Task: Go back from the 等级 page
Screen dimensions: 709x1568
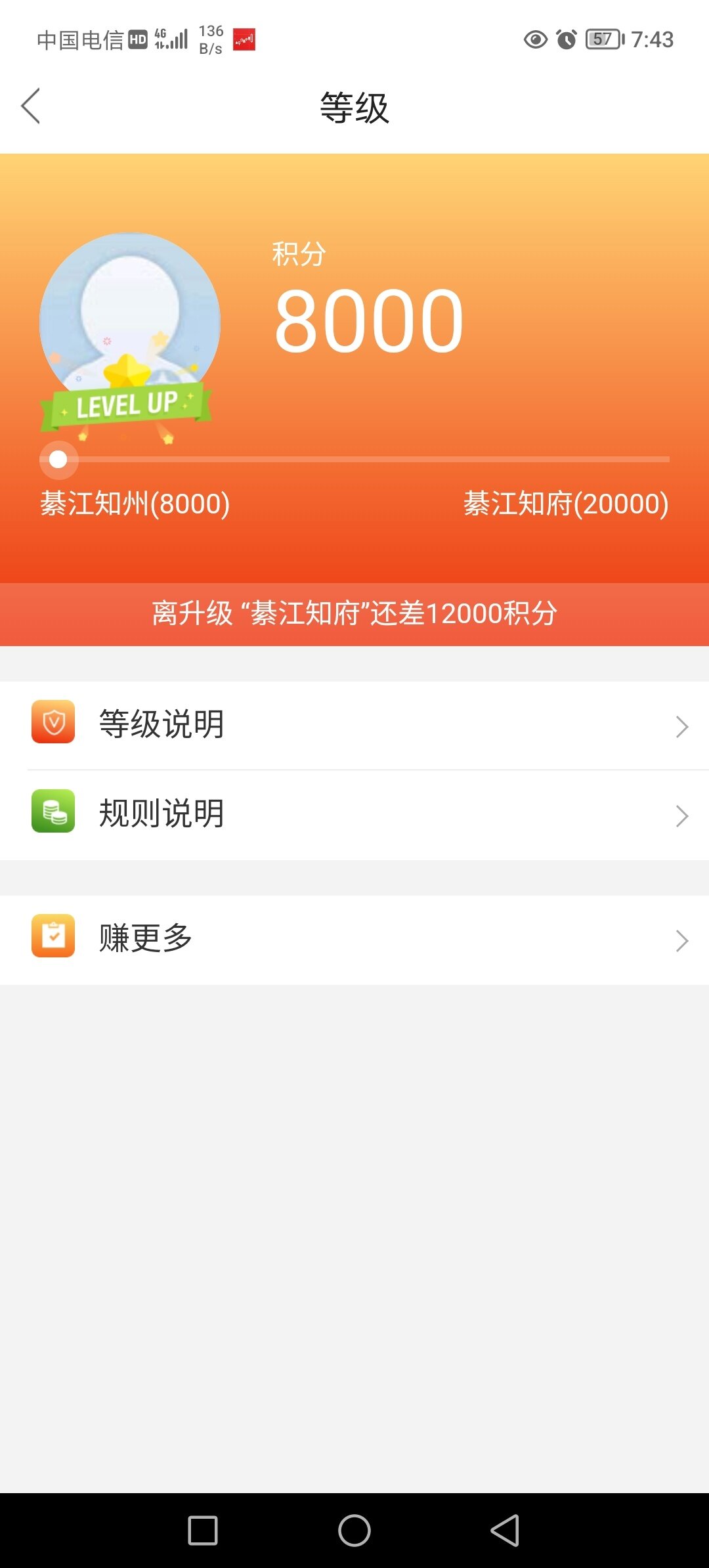Action: point(31,106)
